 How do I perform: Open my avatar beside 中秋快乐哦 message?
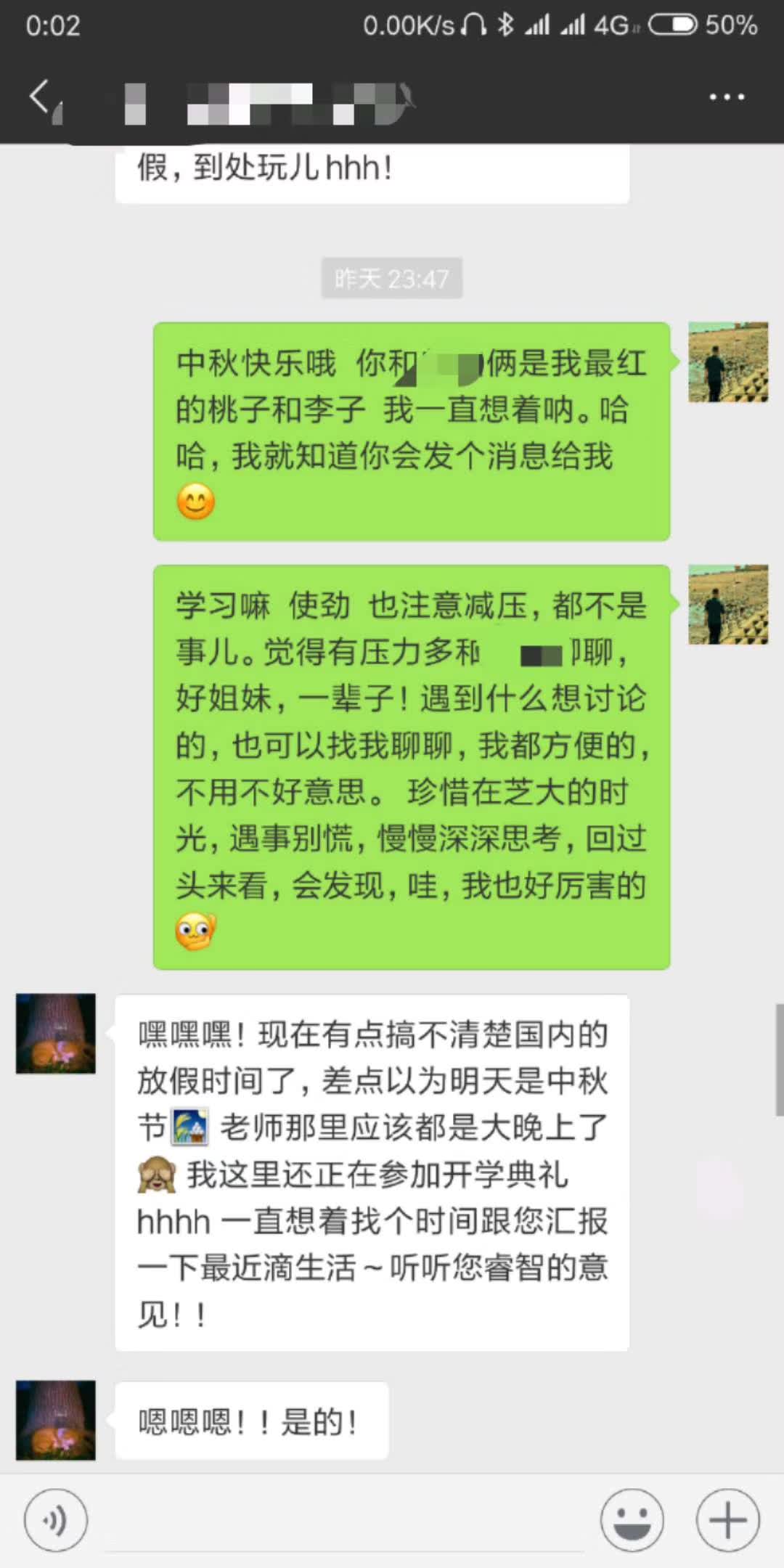728,362
